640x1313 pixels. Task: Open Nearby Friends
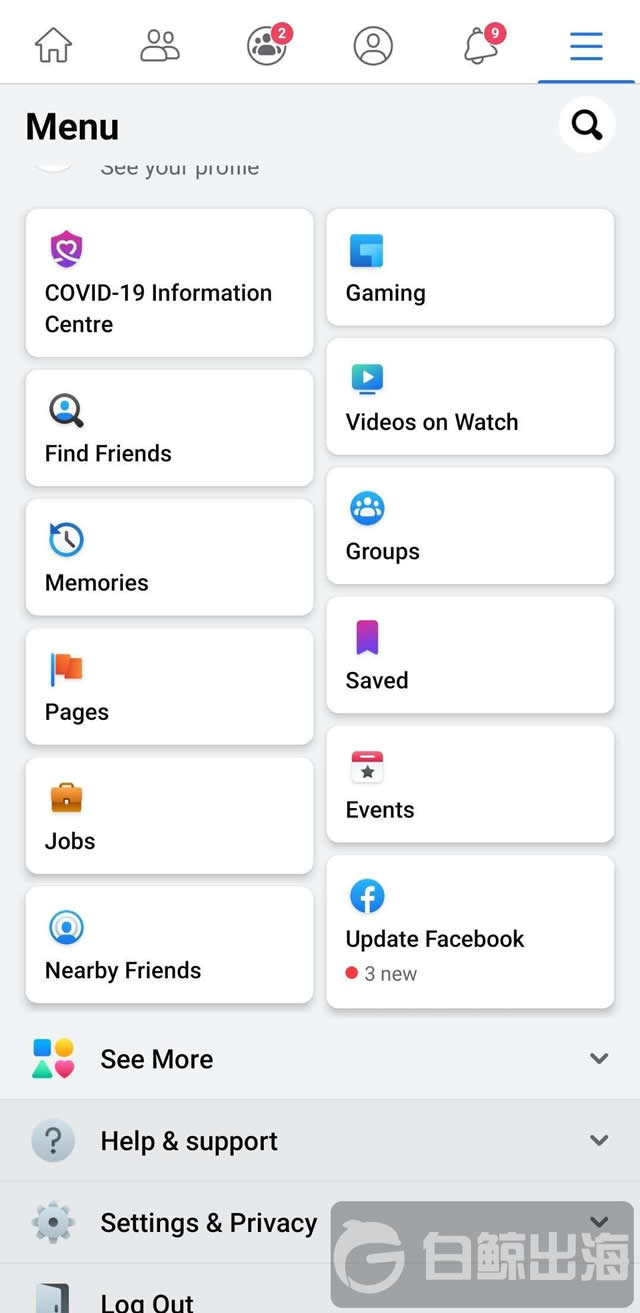coord(169,944)
